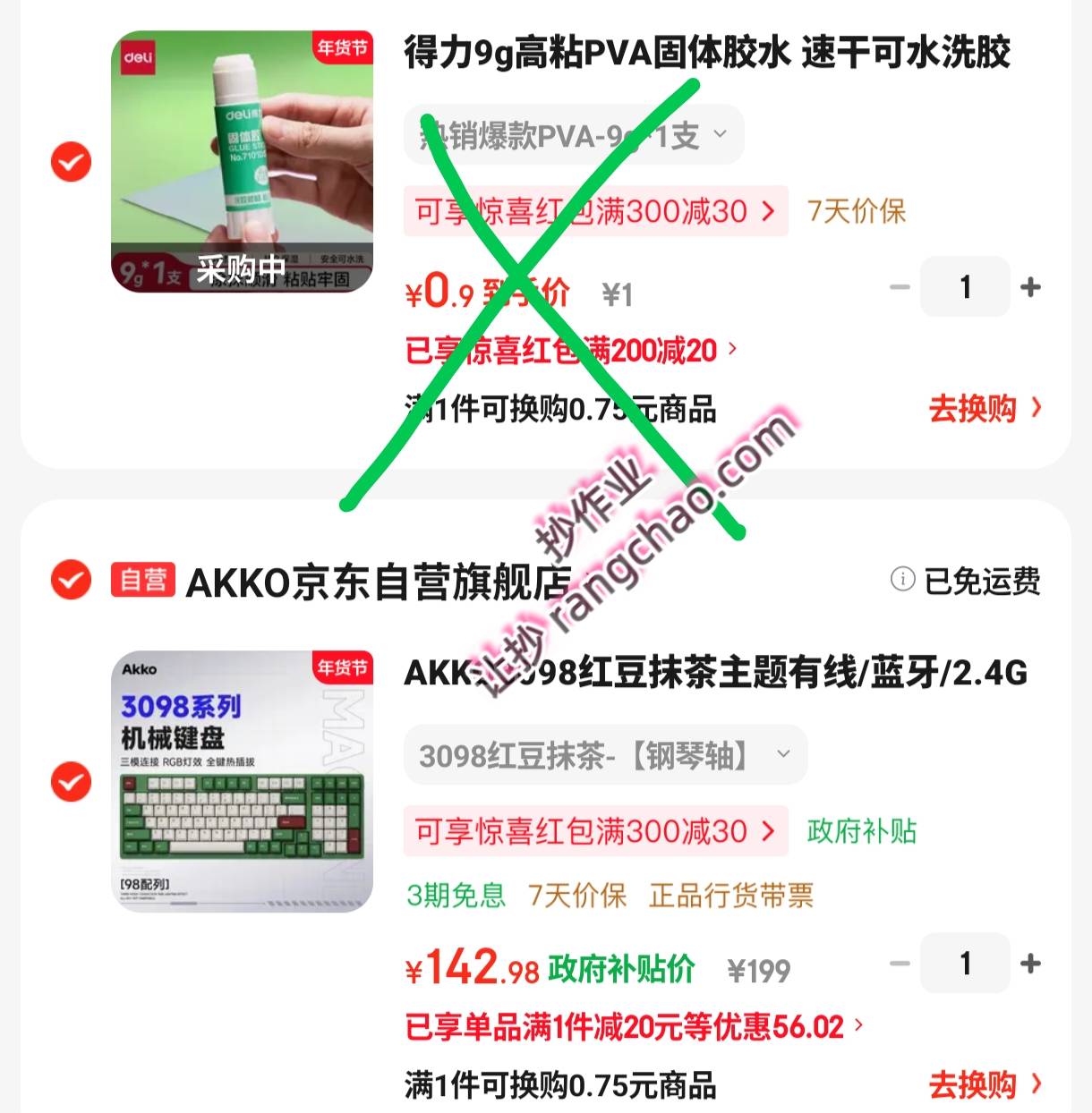Decrease the glue stick quantity
Screen dimensions: 1092x1113
[x=900, y=287]
